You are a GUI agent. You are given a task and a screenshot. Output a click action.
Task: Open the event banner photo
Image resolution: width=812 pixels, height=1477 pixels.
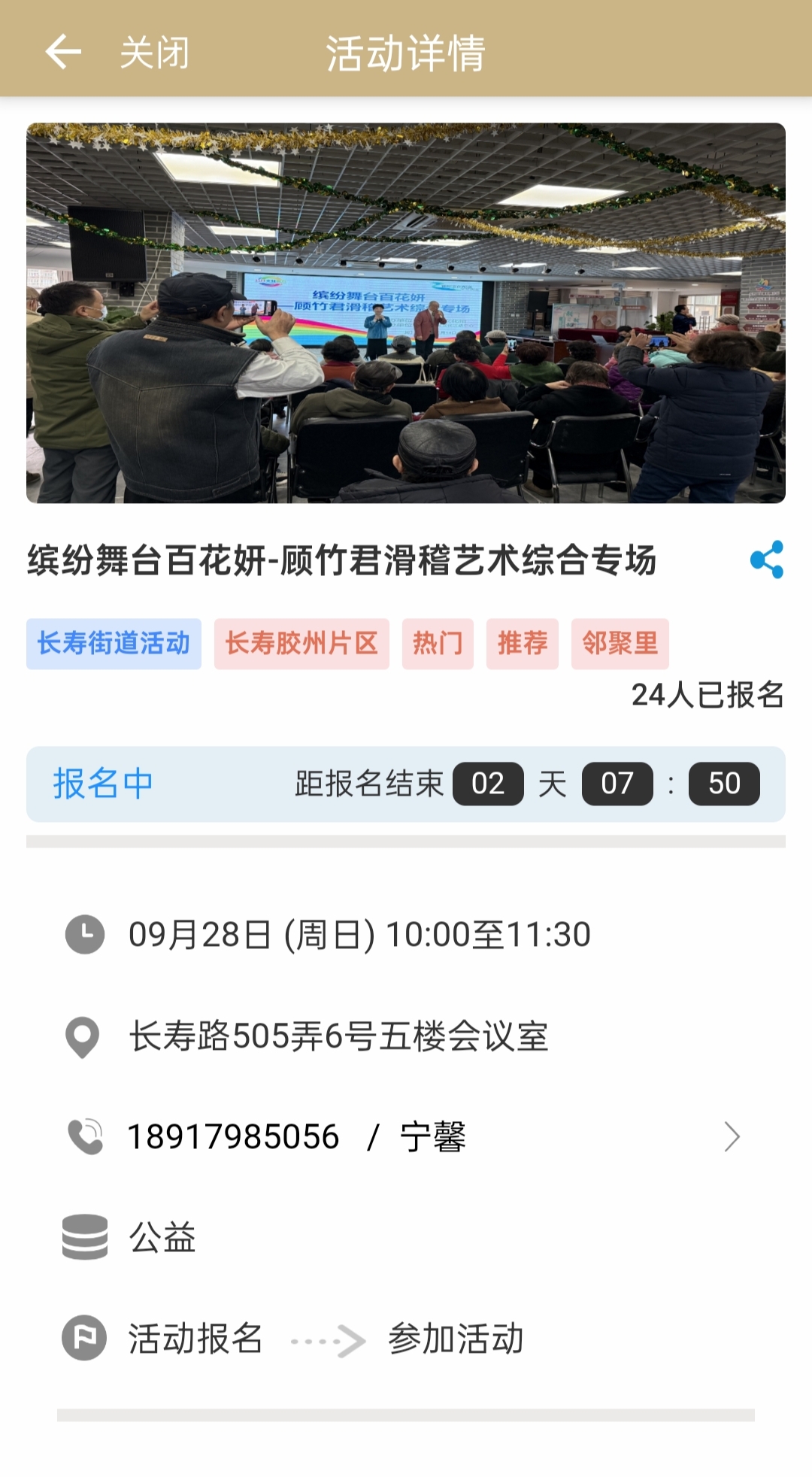click(x=406, y=313)
